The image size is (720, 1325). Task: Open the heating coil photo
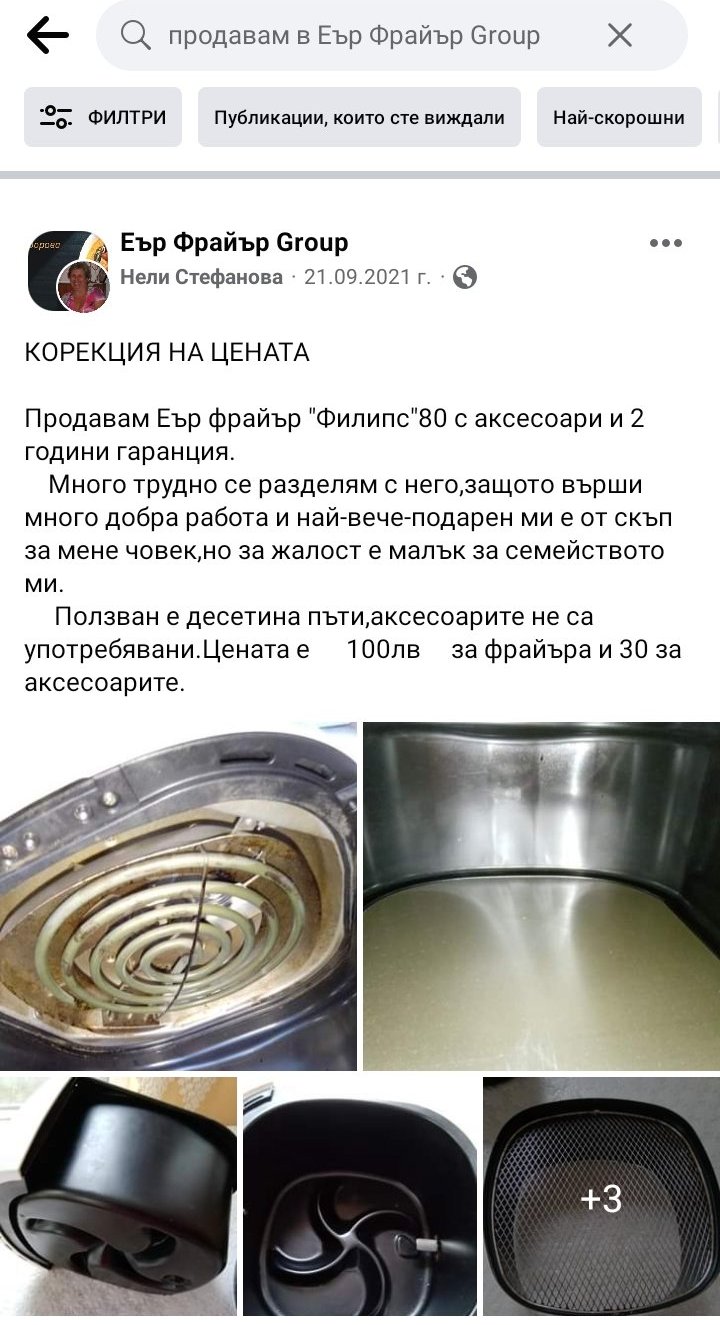click(178, 896)
